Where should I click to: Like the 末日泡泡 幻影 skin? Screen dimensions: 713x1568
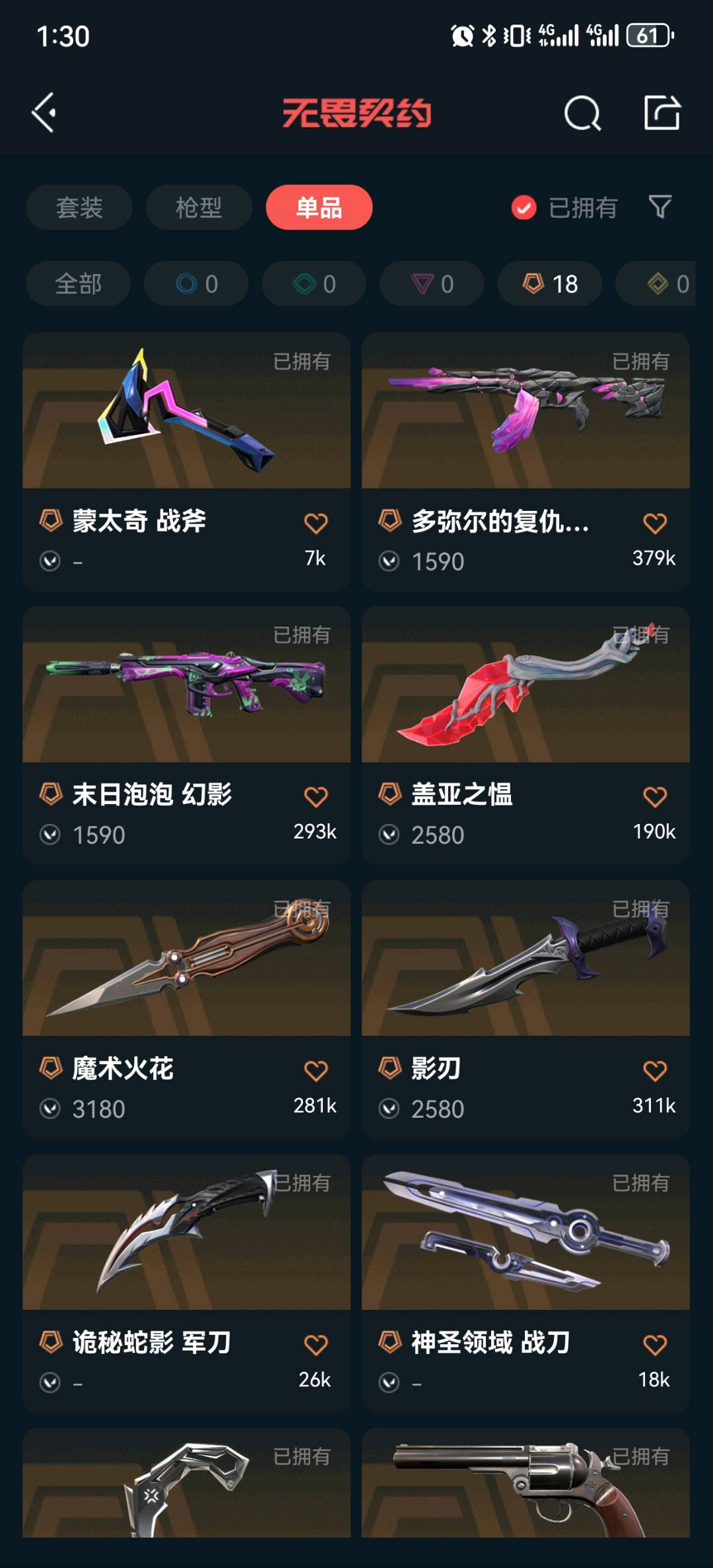click(316, 797)
